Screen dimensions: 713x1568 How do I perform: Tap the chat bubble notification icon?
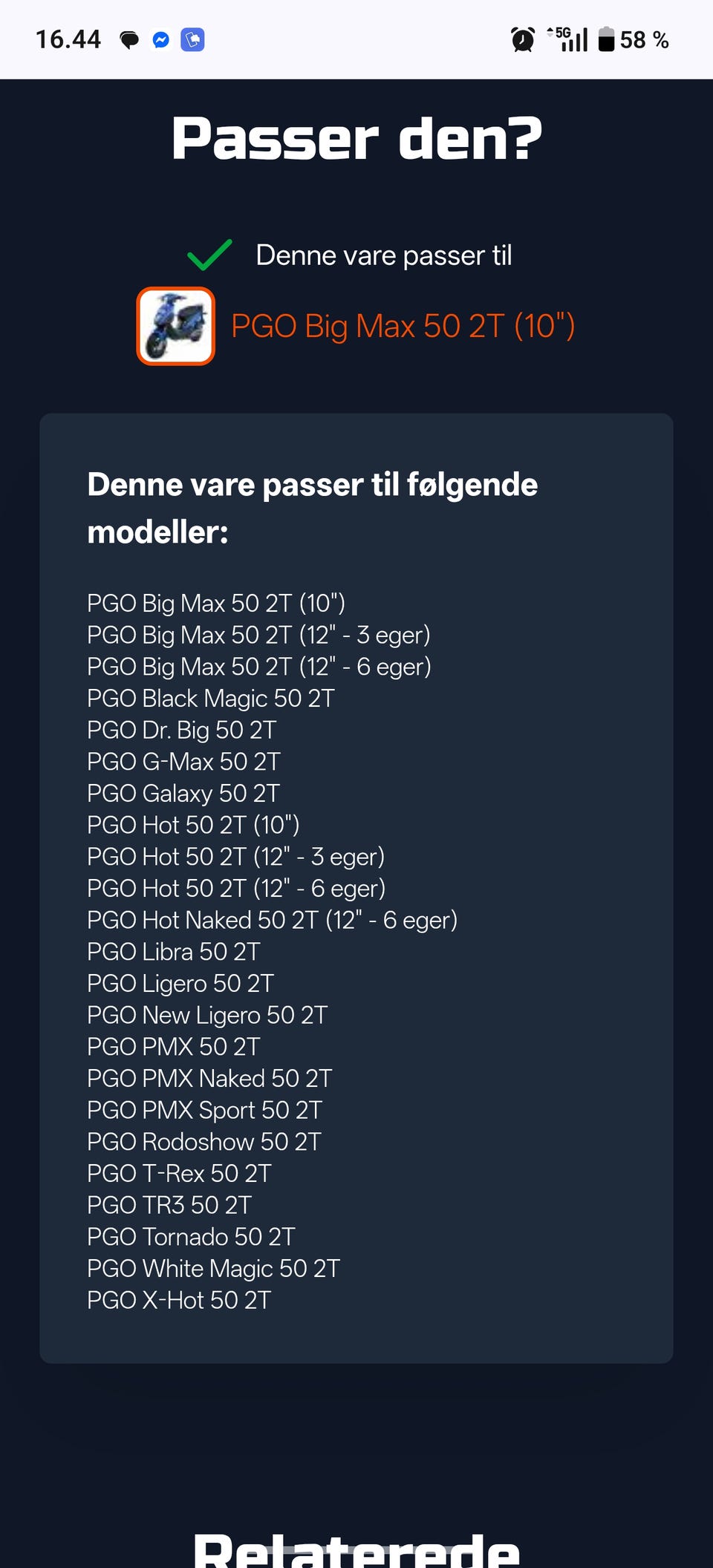(130, 39)
